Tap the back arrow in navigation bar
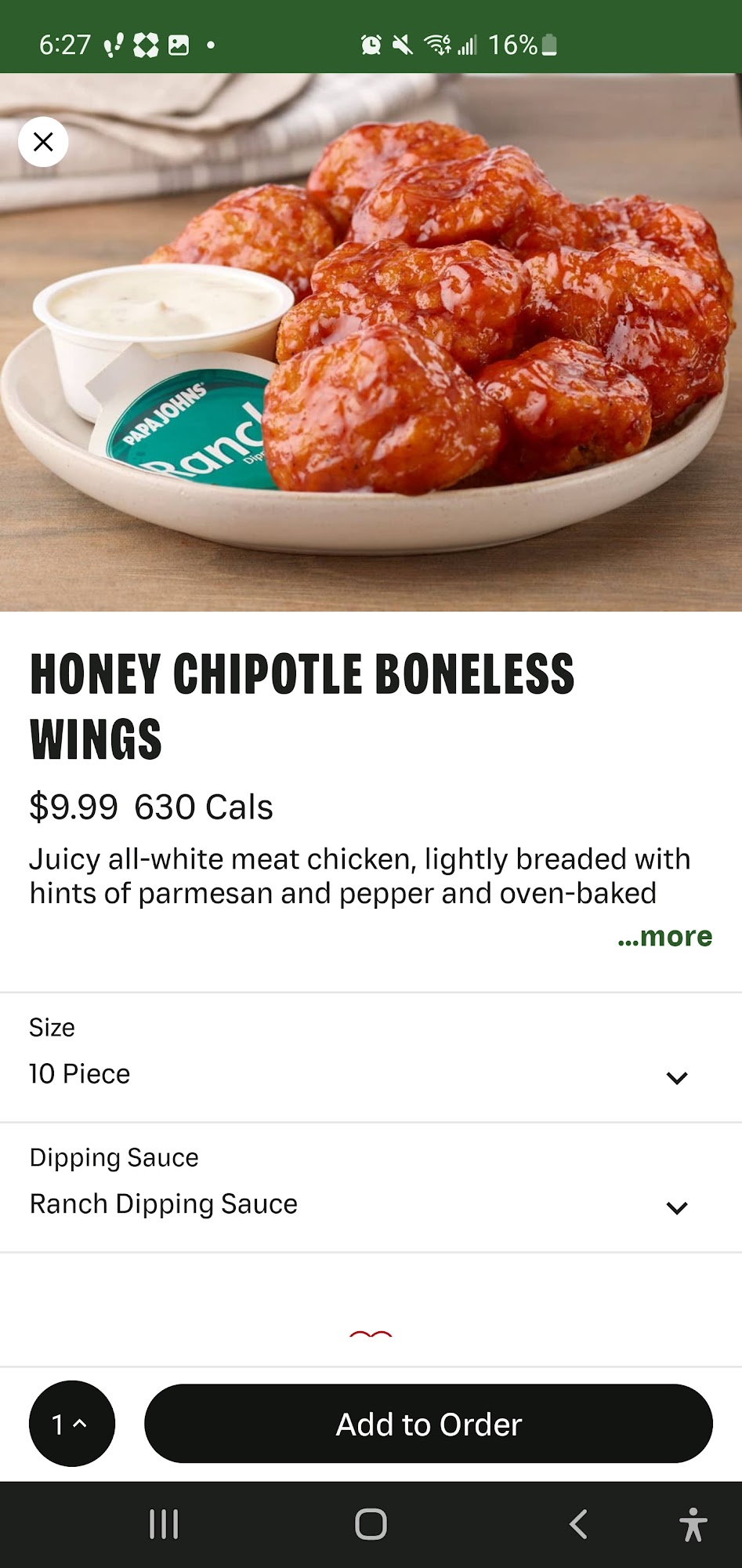The image size is (742, 1568). coord(578,1524)
